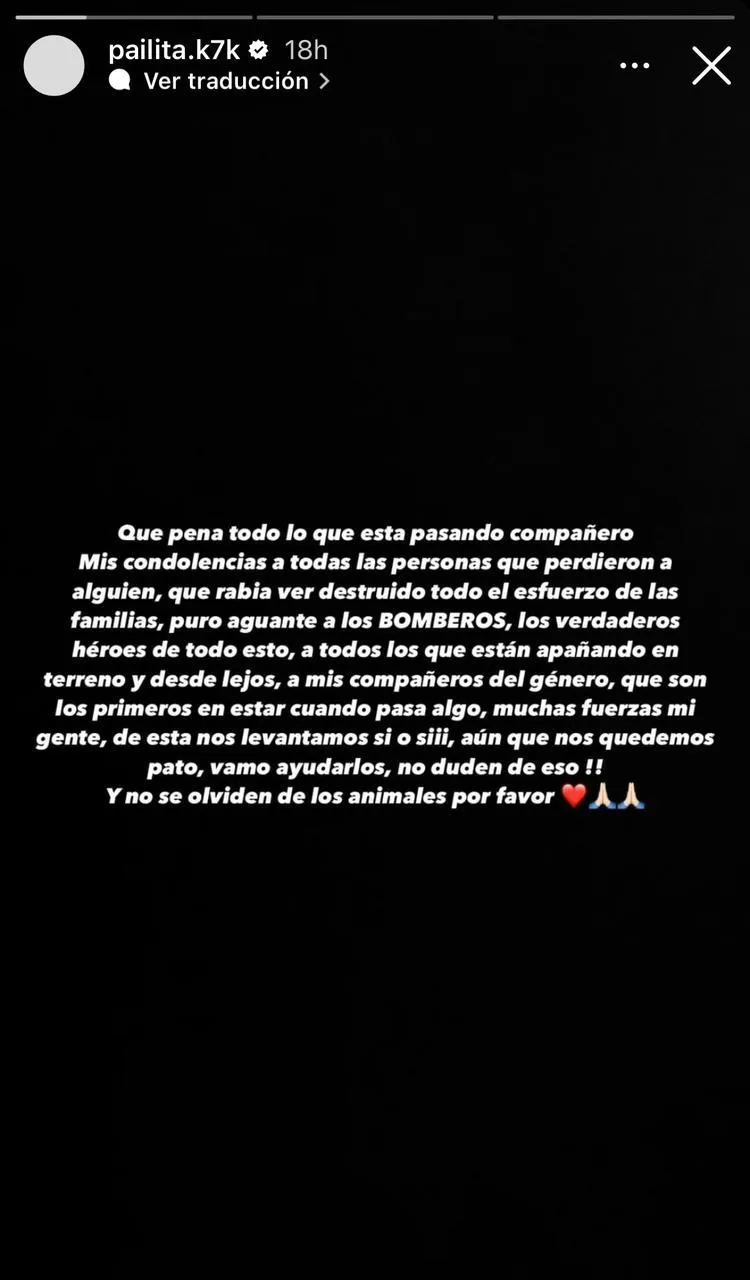Image resolution: width=750 pixels, height=1280 pixels.
Task: Open the three-dot options menu
Action: pos(635,66)
